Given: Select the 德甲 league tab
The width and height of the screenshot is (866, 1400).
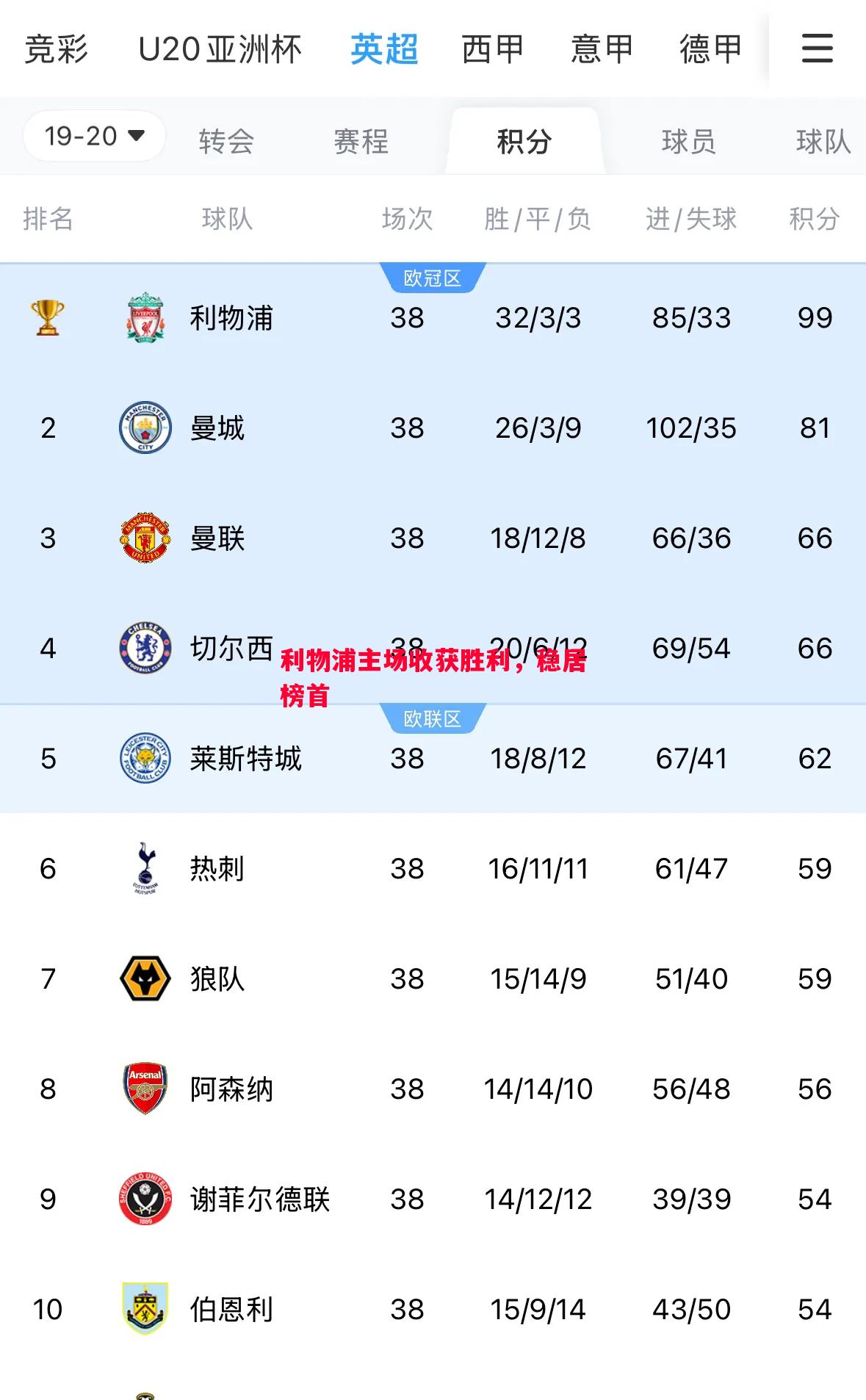Looking at the screenshot, I should 710,49.
